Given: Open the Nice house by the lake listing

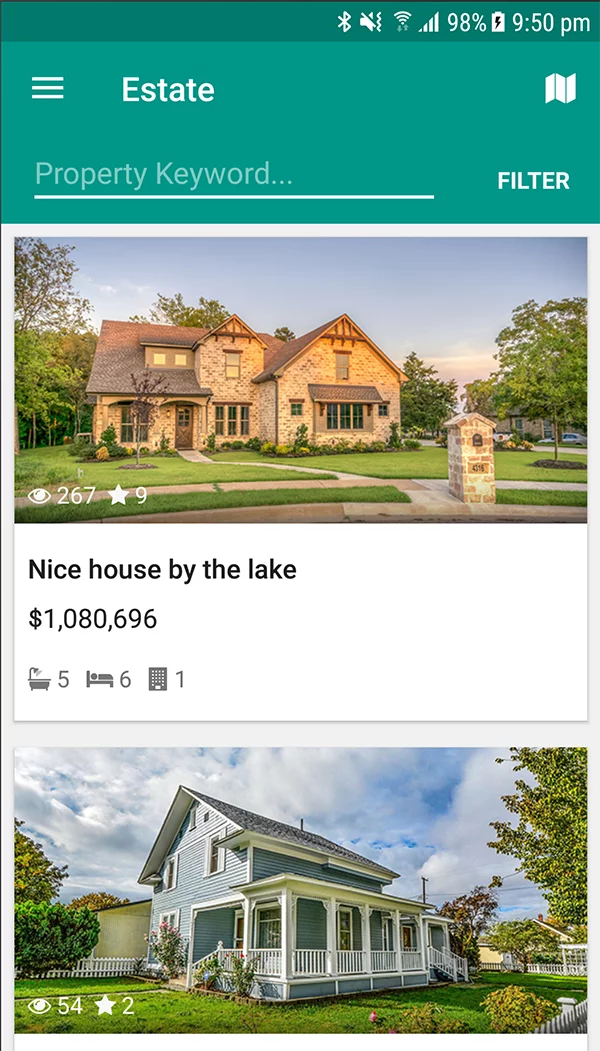Looking at the screenshot, I should 162,570.
